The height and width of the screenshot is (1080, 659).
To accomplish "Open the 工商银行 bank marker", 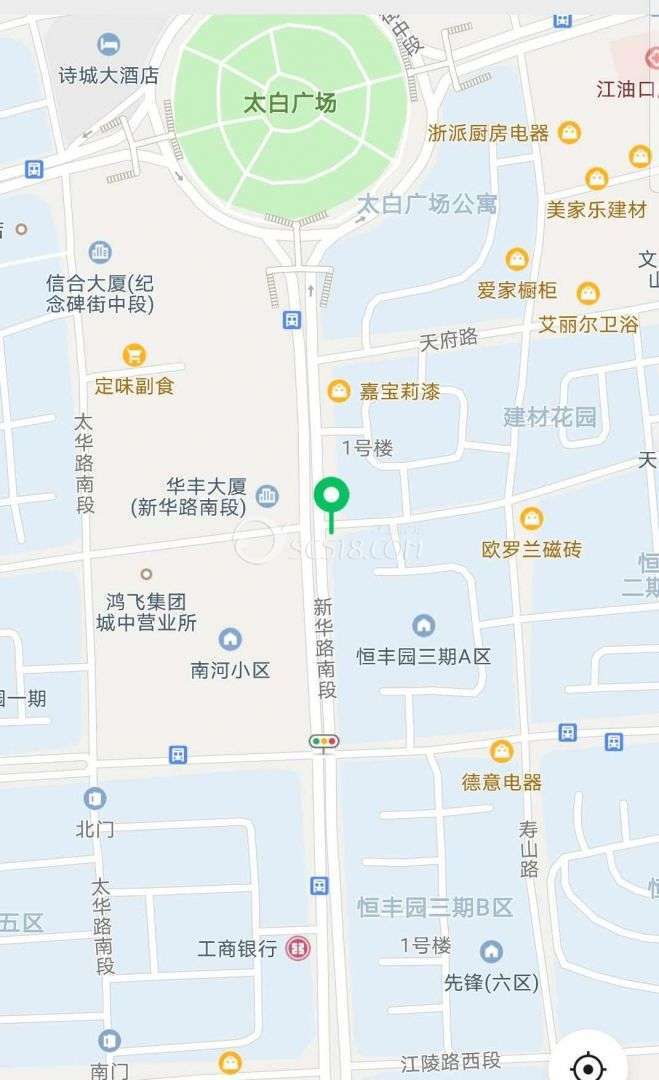I will tap(298, 948).
